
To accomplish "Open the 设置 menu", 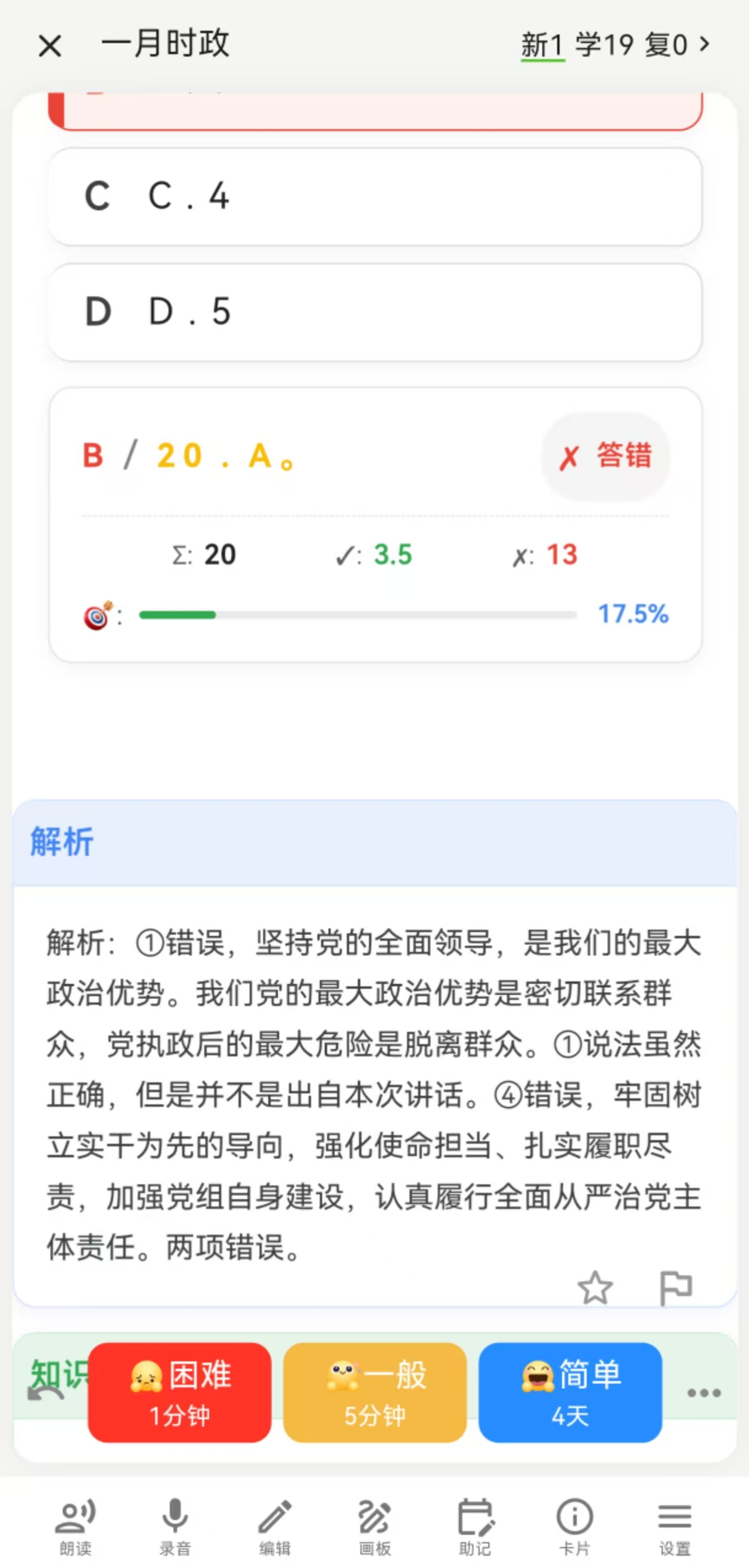I will pyautogui.click(x=675, y=1526).
